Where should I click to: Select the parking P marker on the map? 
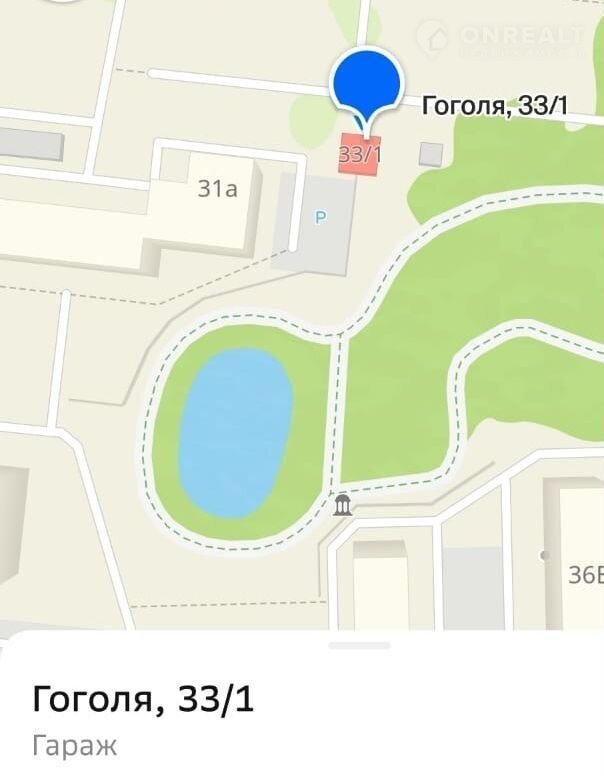click(320, 218)
